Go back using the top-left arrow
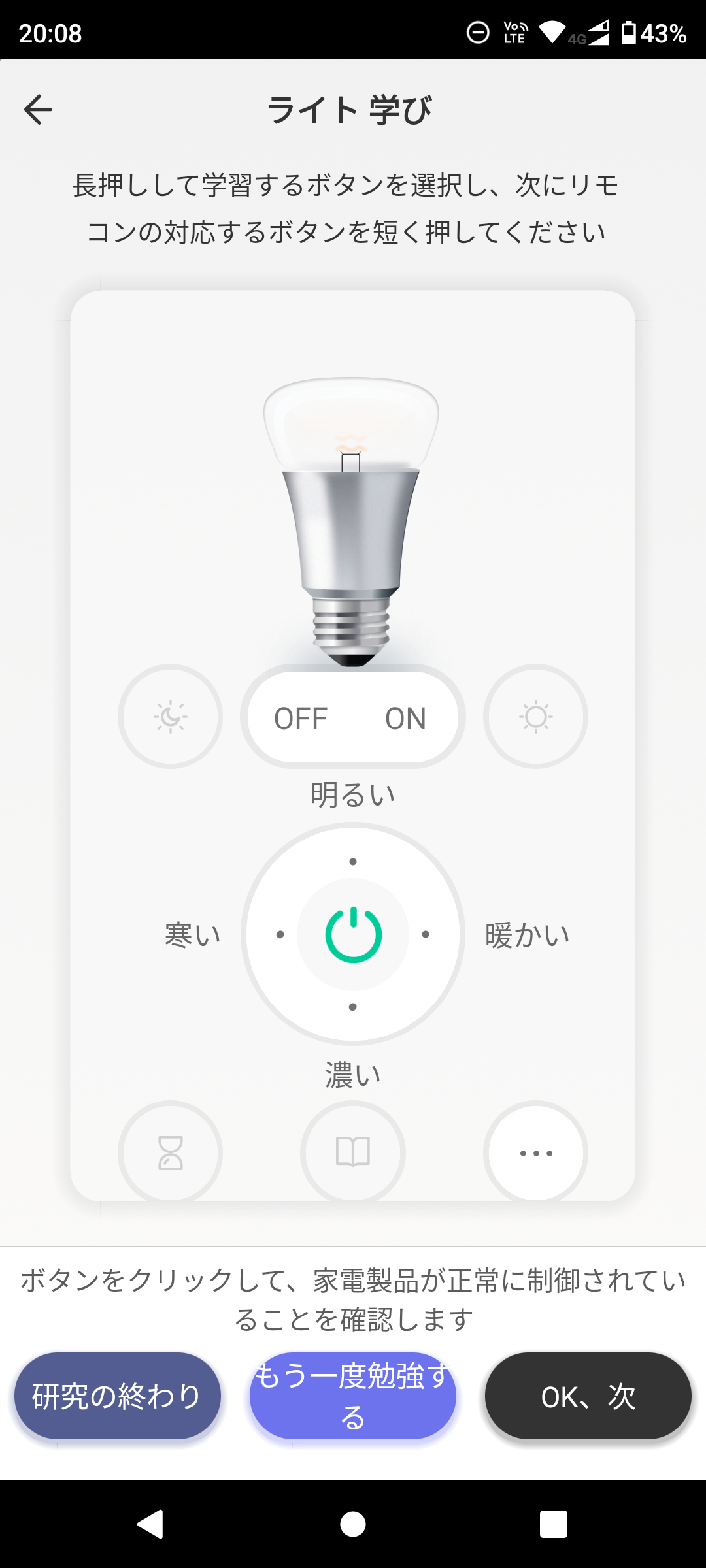The width and height of the screenshot is (706, 1568). pos(38,109)
